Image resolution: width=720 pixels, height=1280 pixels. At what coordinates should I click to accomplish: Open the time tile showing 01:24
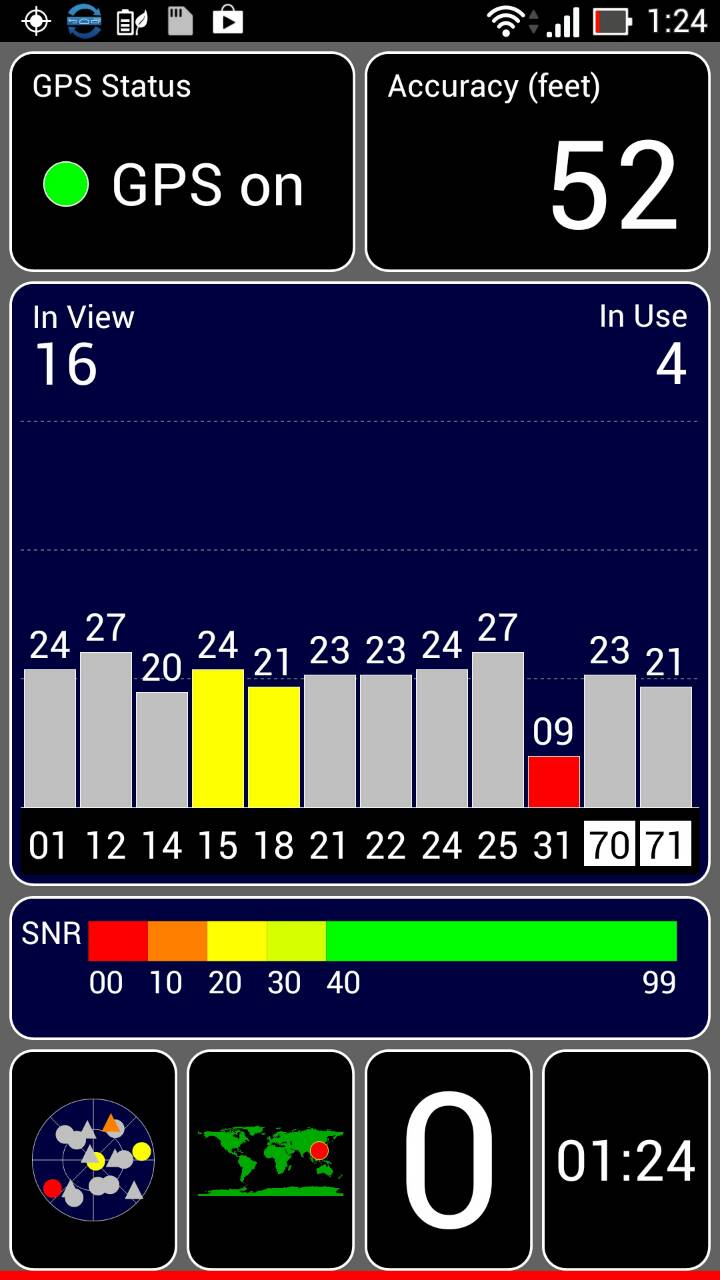point(627,1160)
